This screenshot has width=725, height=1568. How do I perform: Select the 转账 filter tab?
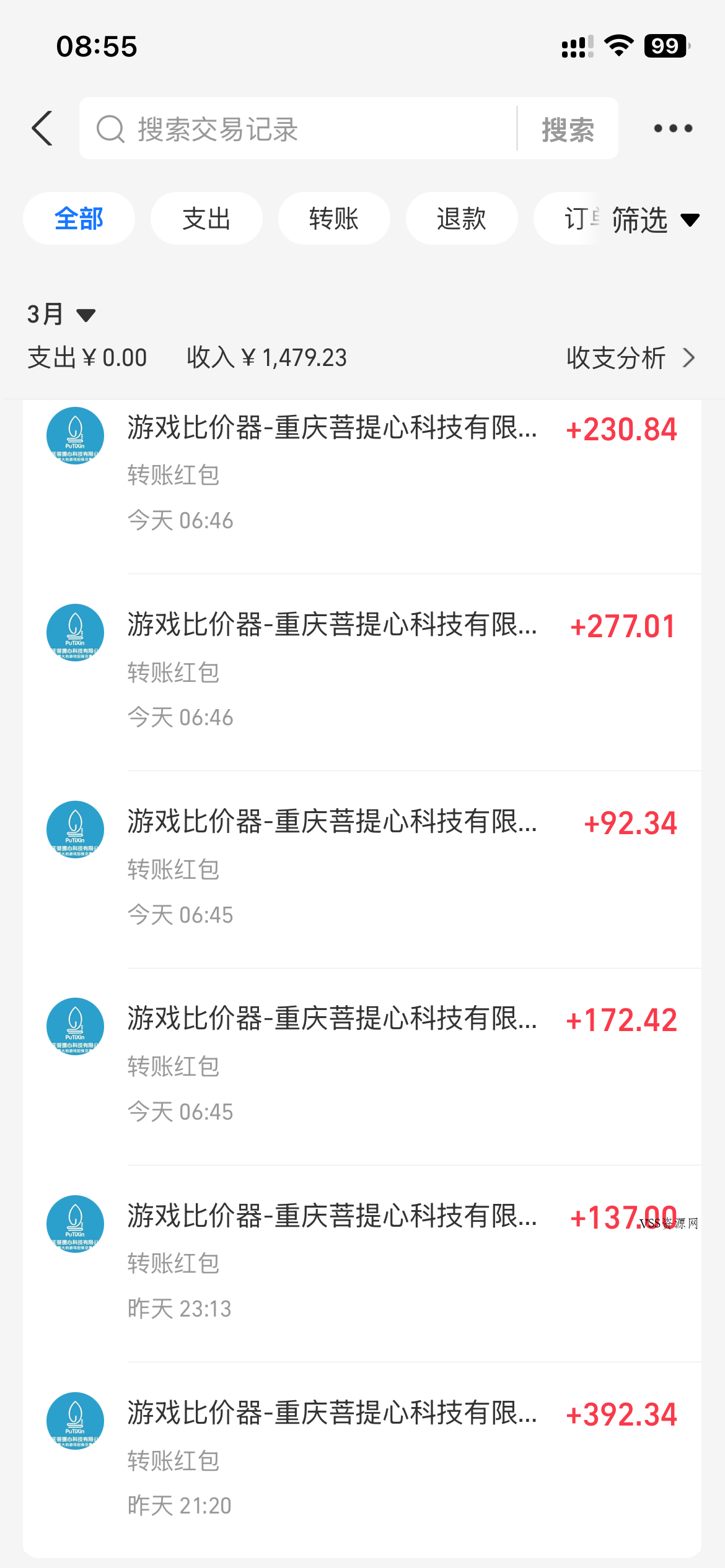click(334, 219)
